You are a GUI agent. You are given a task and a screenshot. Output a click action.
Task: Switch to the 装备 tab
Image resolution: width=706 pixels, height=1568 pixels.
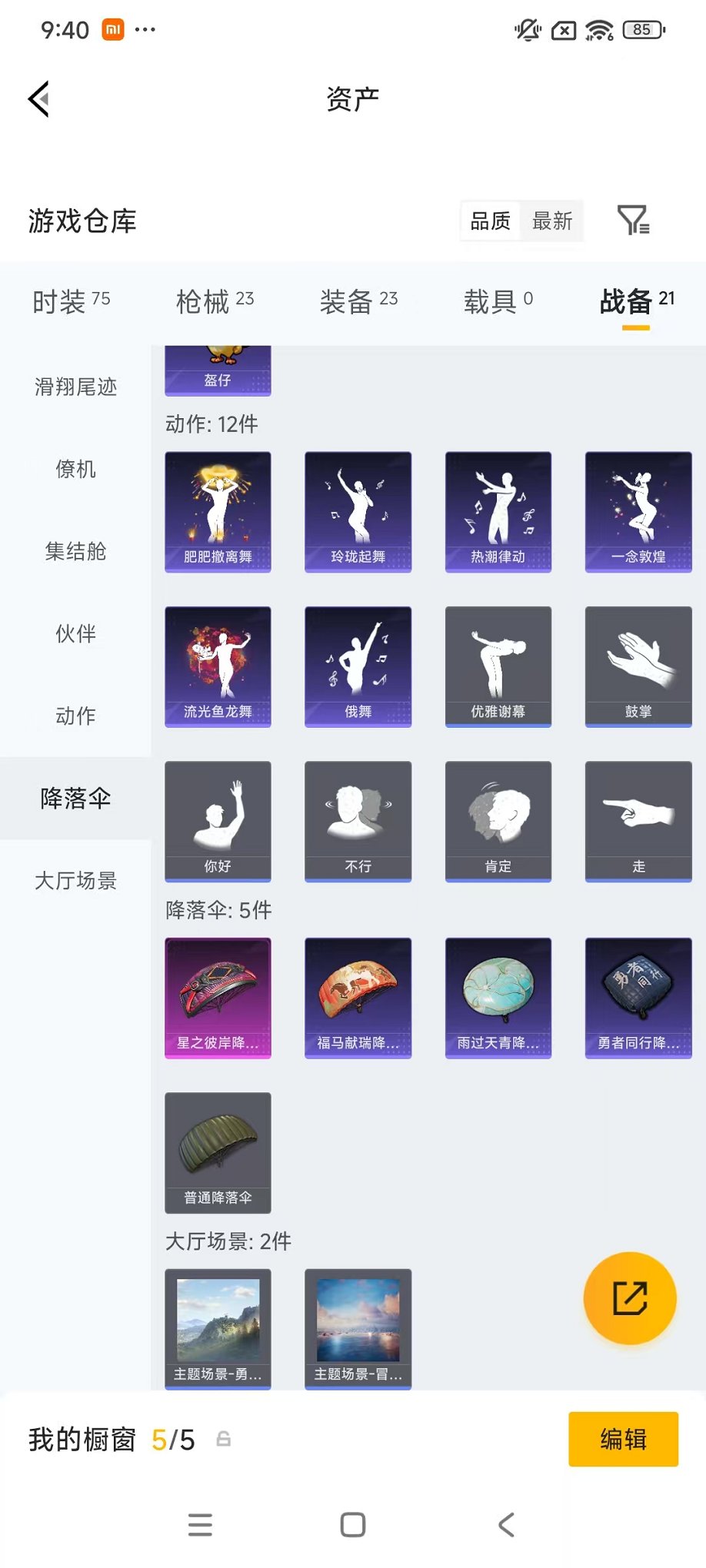(358, 301)
